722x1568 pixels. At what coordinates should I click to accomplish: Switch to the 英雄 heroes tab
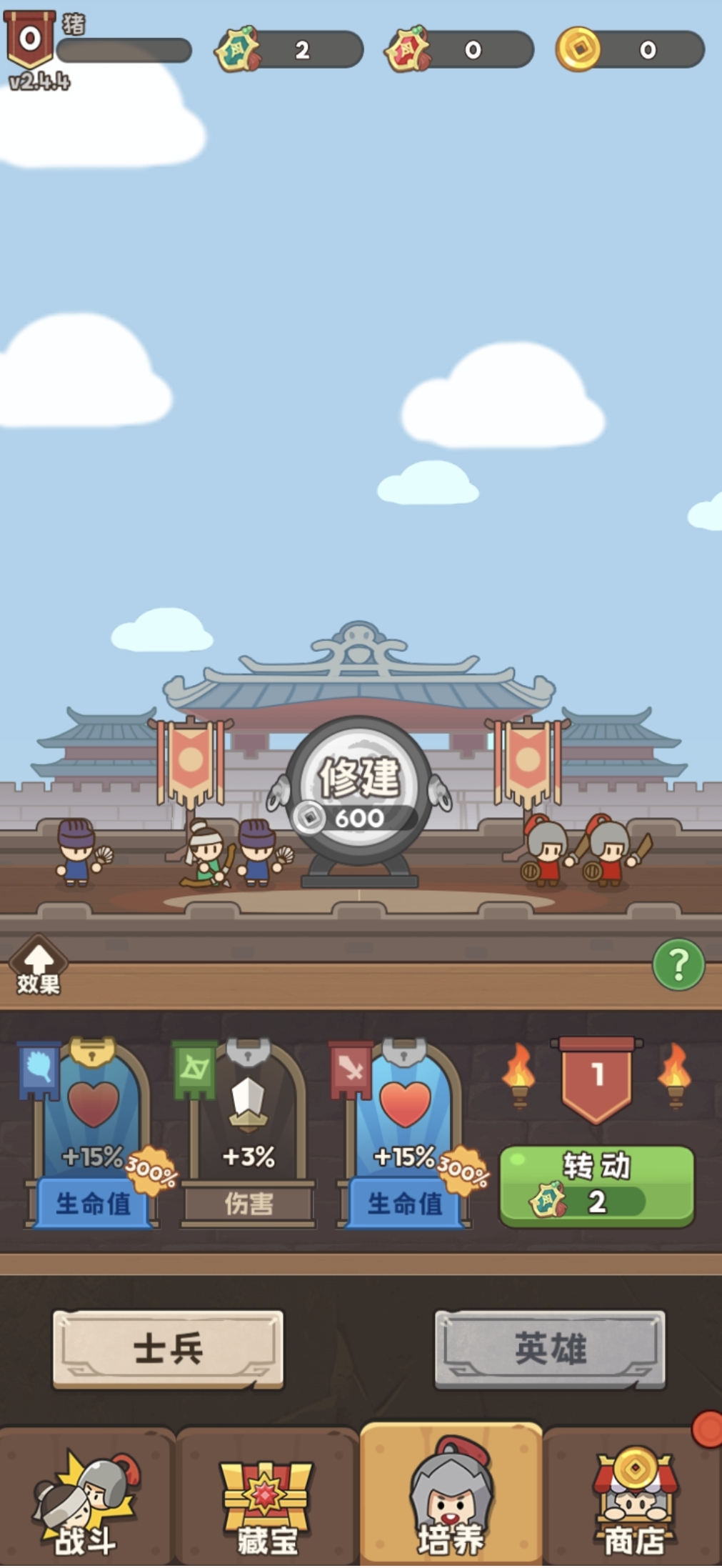(550, 1349)
